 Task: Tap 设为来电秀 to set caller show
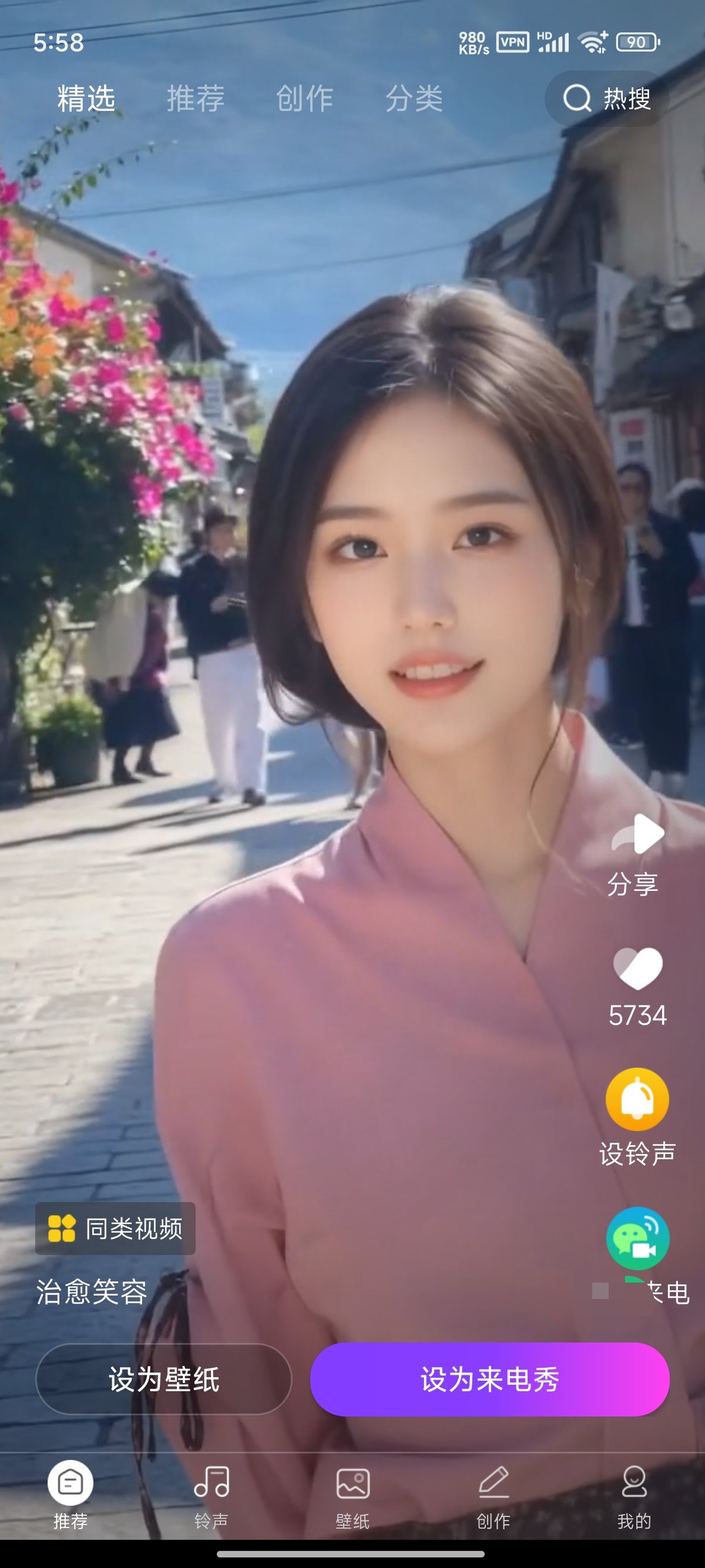pos(489,1379)
